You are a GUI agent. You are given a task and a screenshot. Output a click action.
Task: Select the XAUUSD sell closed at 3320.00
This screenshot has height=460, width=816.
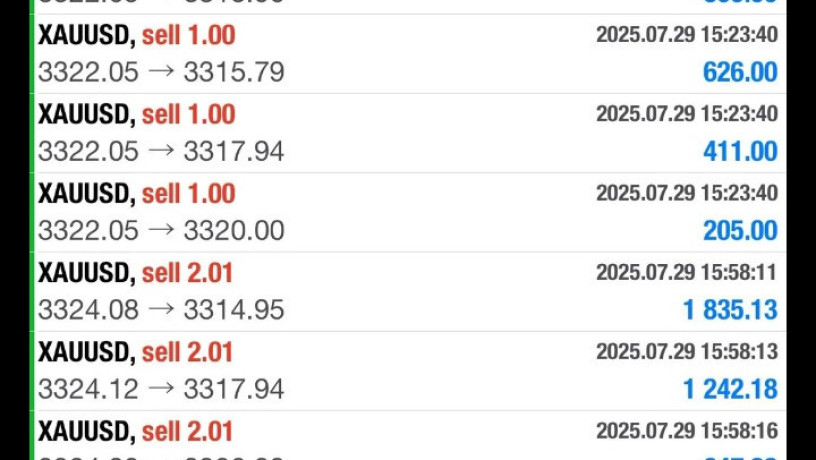tap(408, 212)
